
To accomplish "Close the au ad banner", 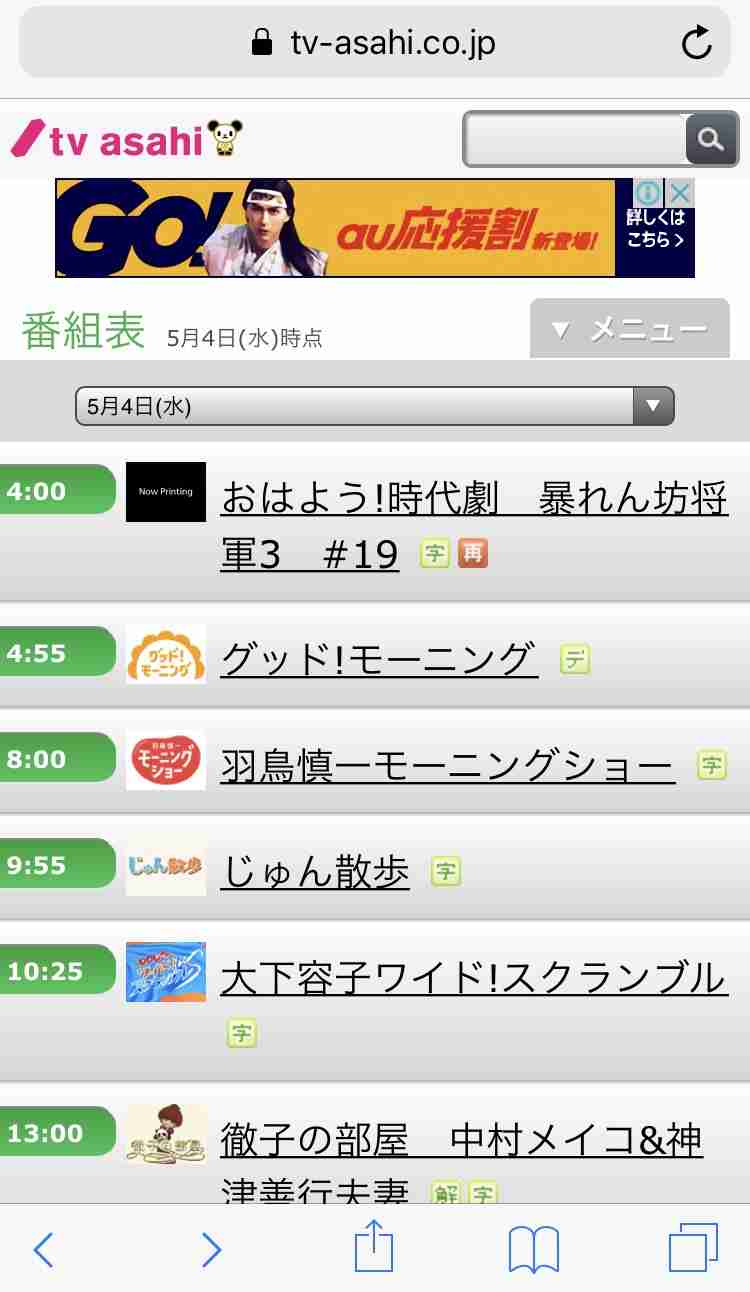I will coord(680,192).
